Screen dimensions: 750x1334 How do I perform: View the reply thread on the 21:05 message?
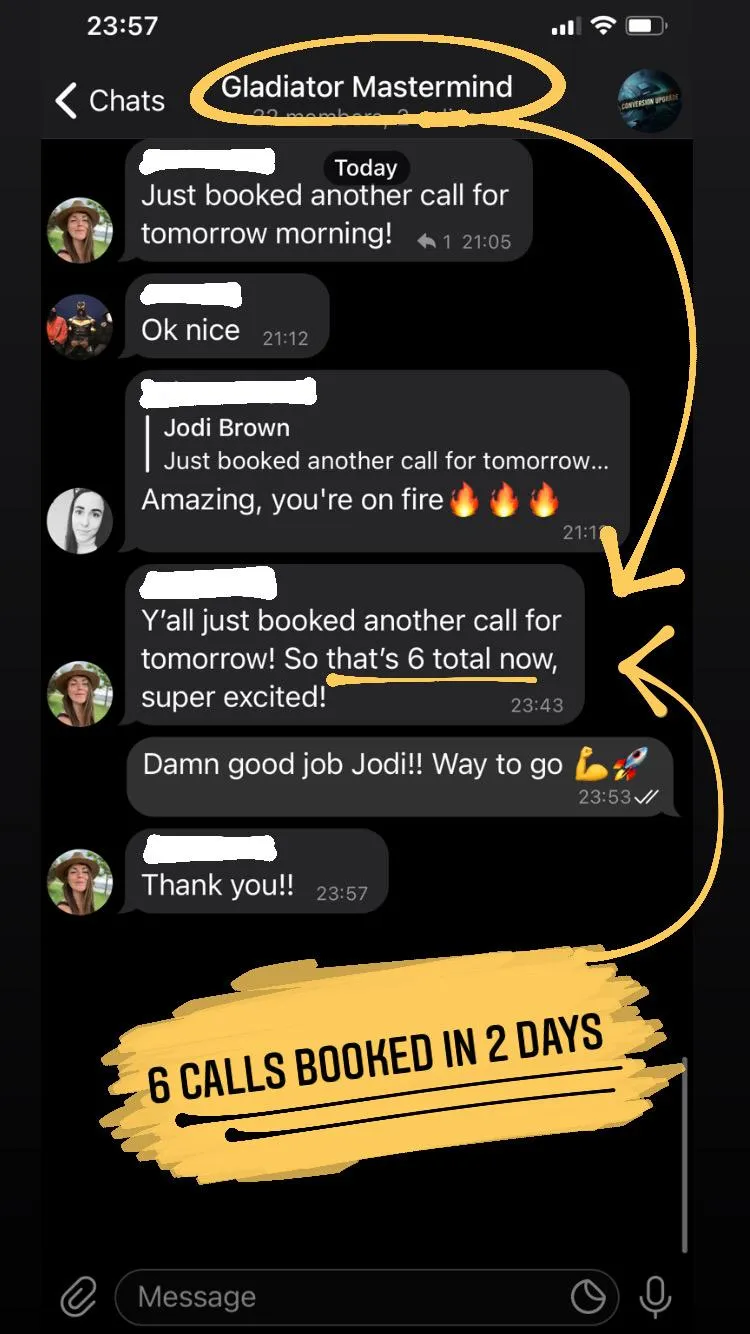point(435,241)
